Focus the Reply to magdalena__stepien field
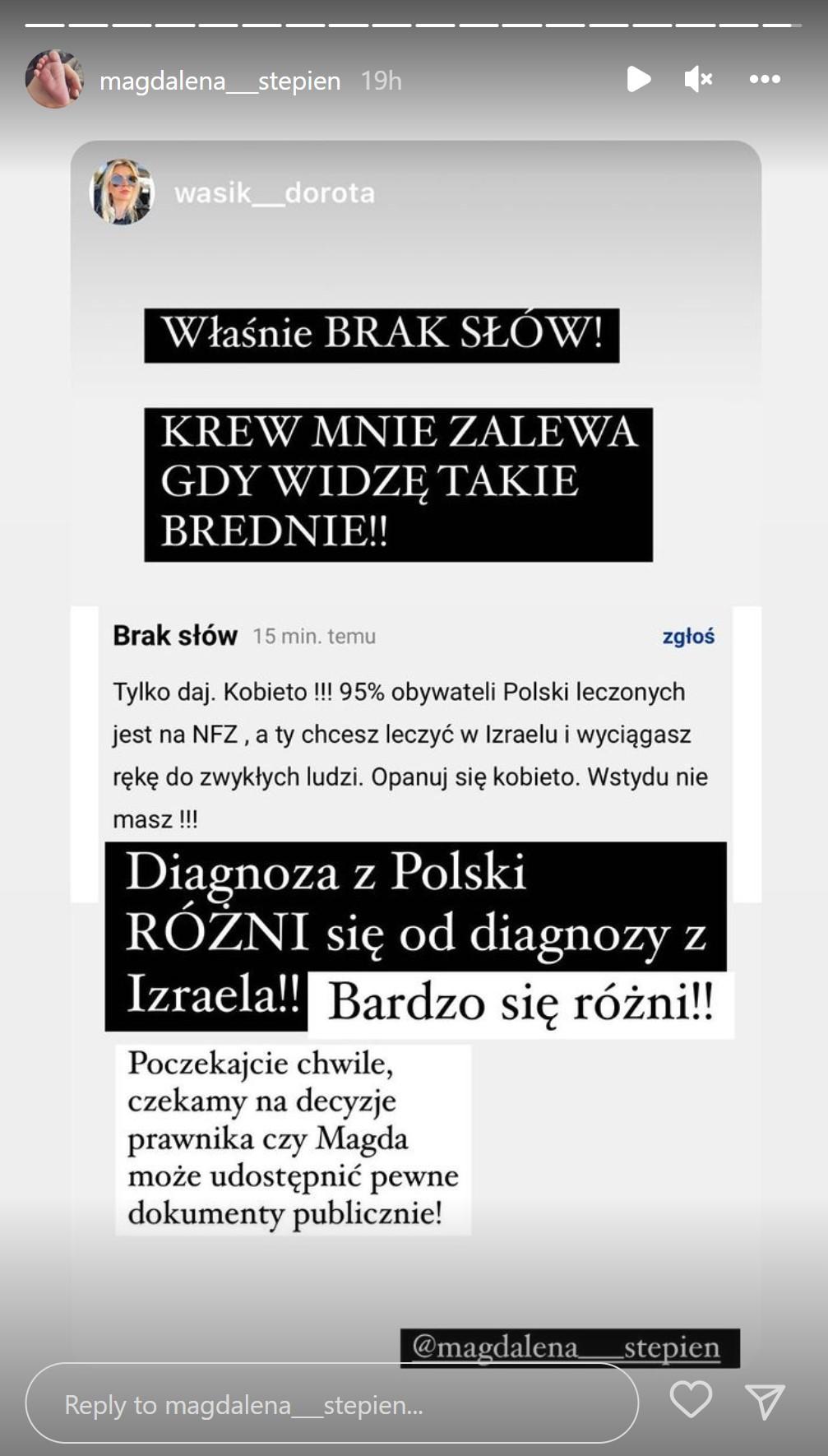 coord(331,1404)
